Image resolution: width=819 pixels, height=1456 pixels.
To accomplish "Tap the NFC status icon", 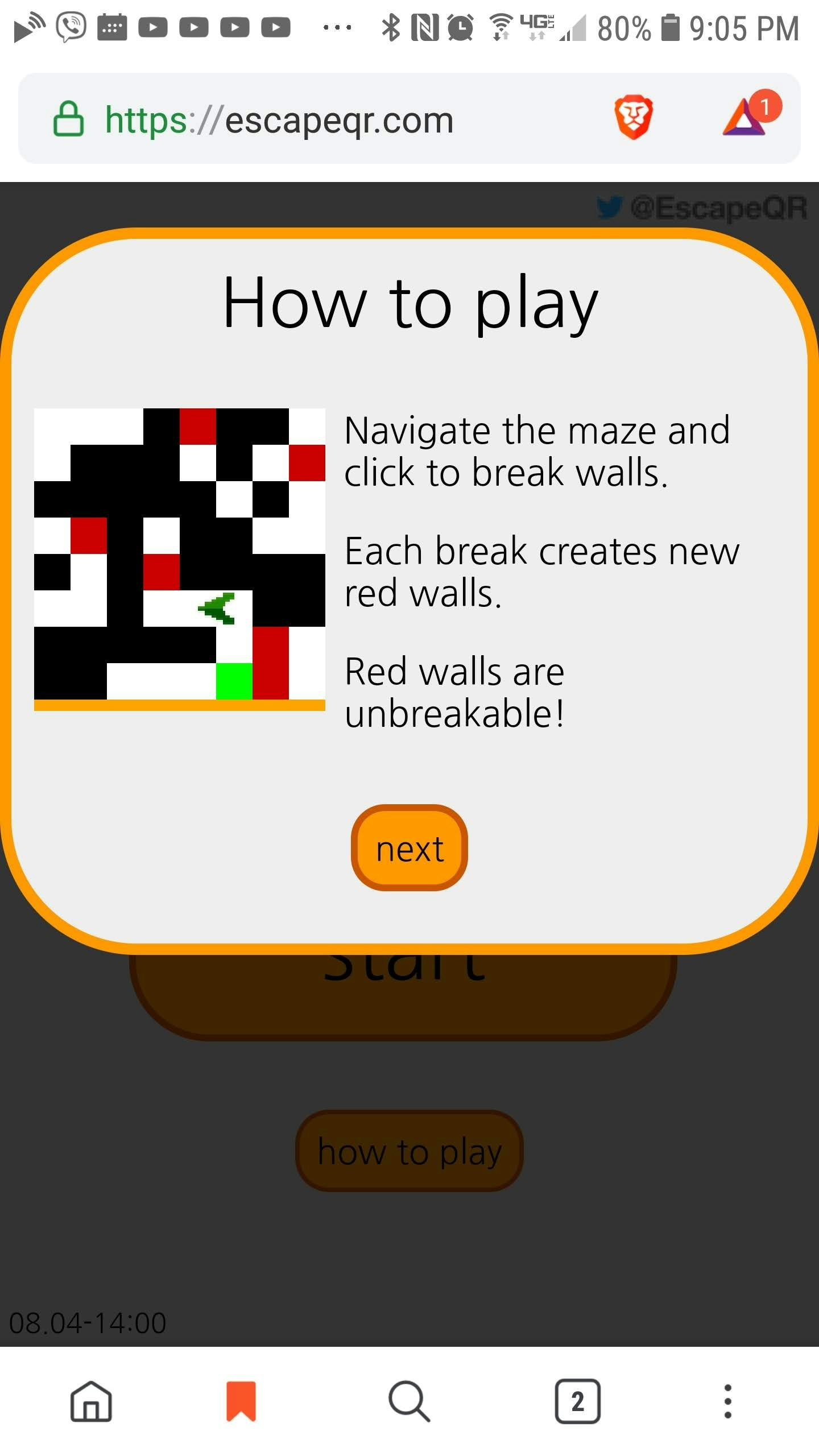I will (425, 26).
